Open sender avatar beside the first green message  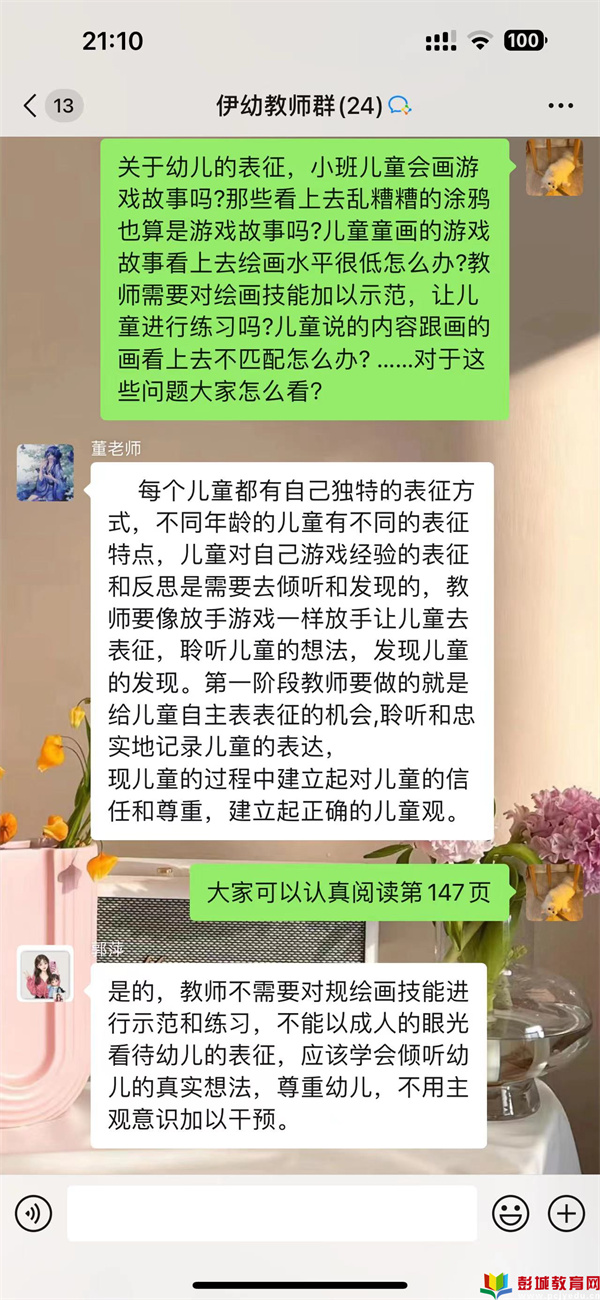tap(554, 167)
